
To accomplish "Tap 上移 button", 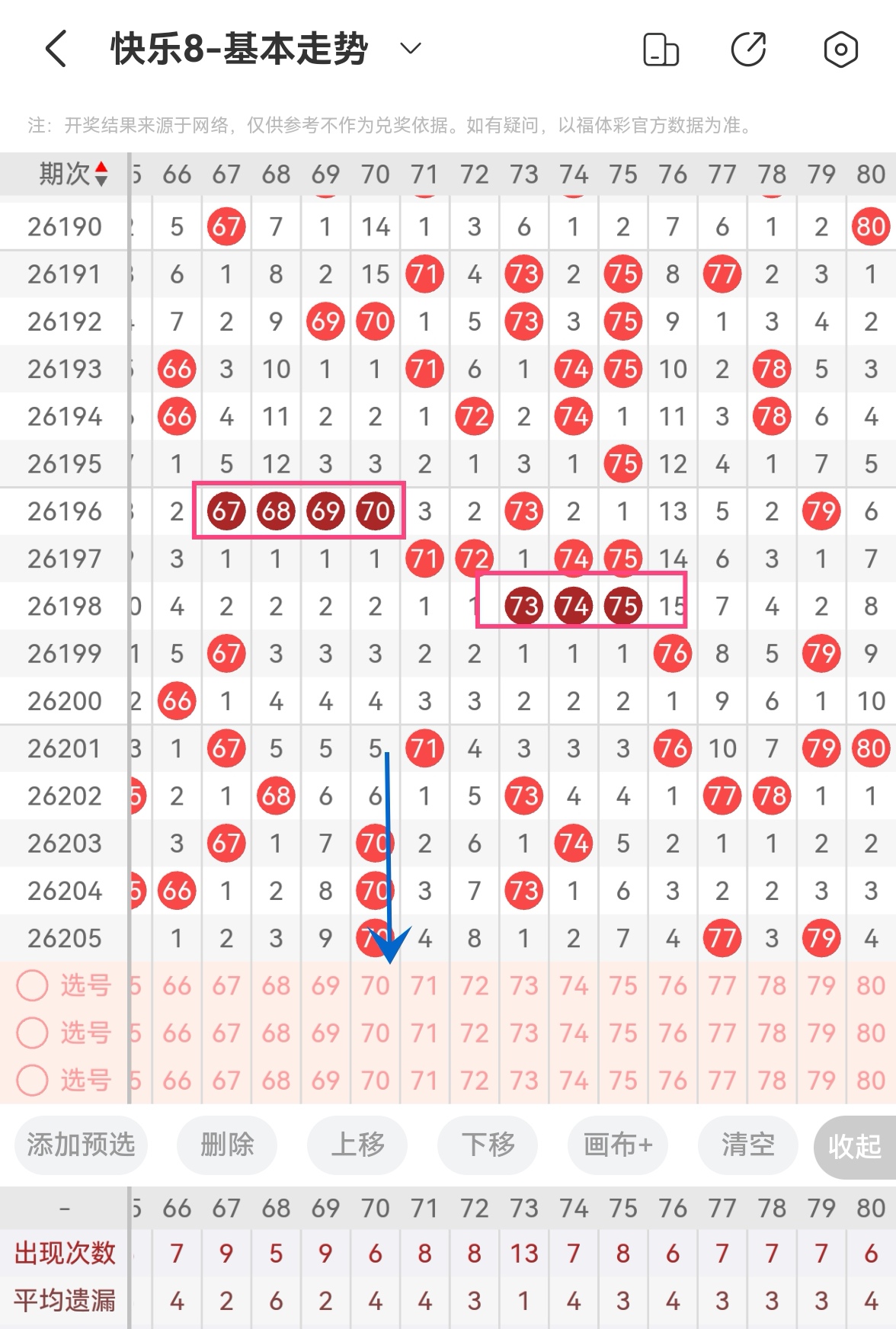I will (357, 1144).
